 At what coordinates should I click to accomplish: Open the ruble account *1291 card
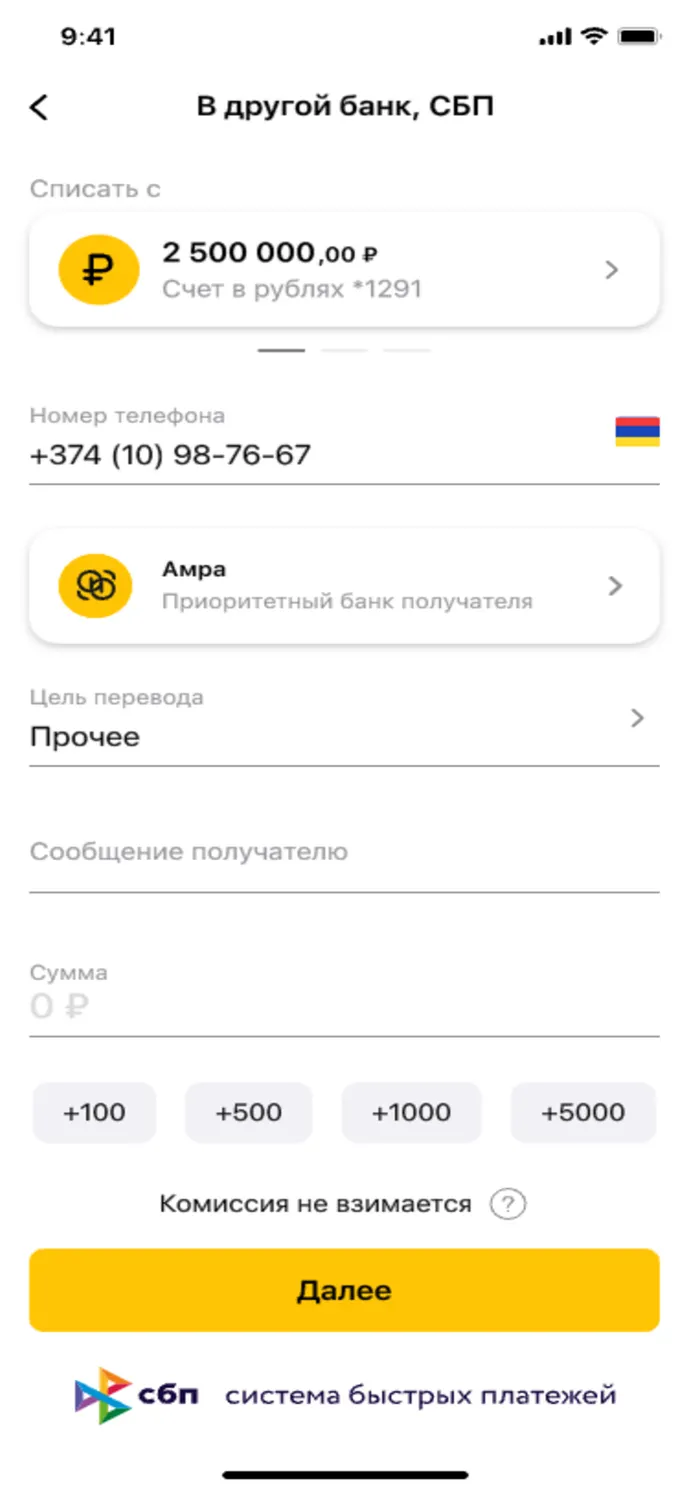click(x=344, y=270)
